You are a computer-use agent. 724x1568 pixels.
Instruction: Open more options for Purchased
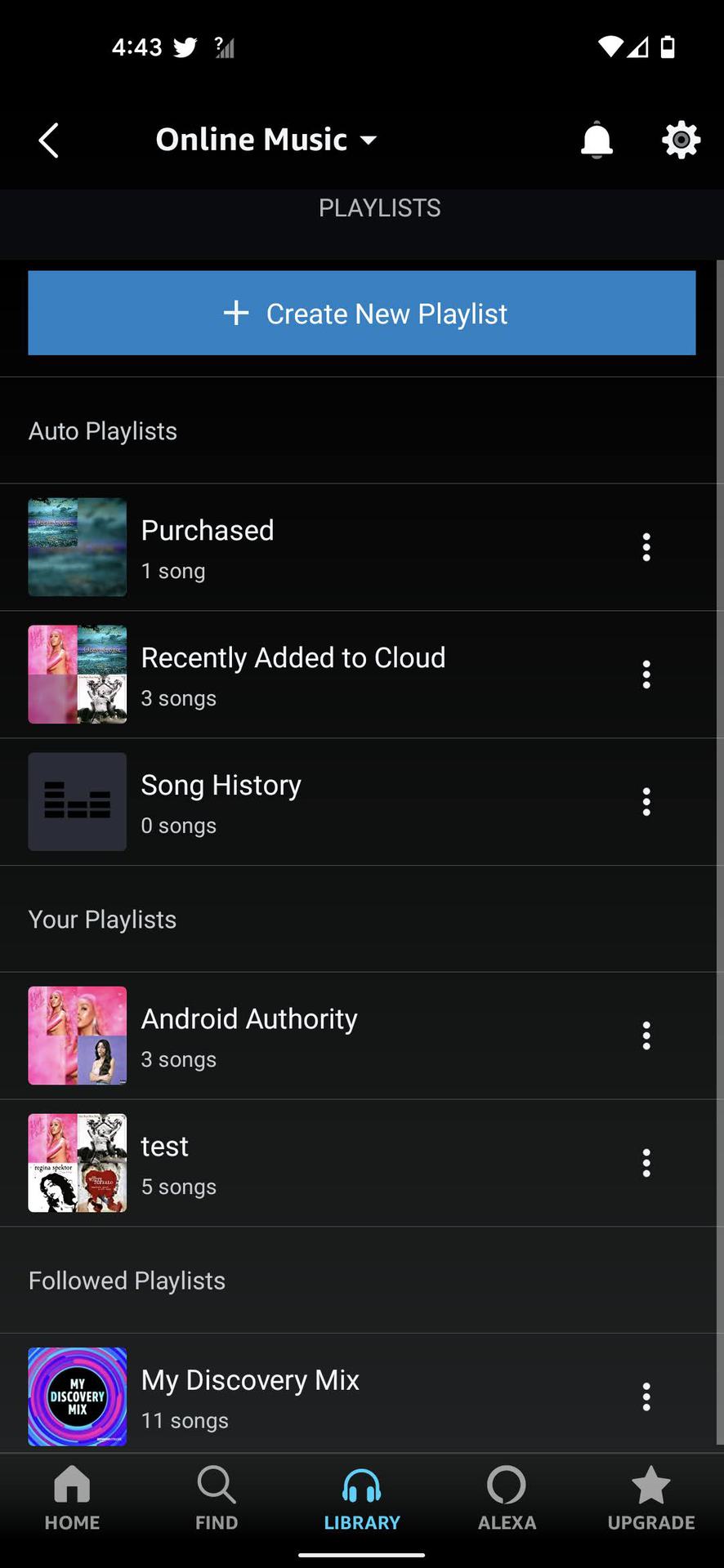(x=646, y=547)
